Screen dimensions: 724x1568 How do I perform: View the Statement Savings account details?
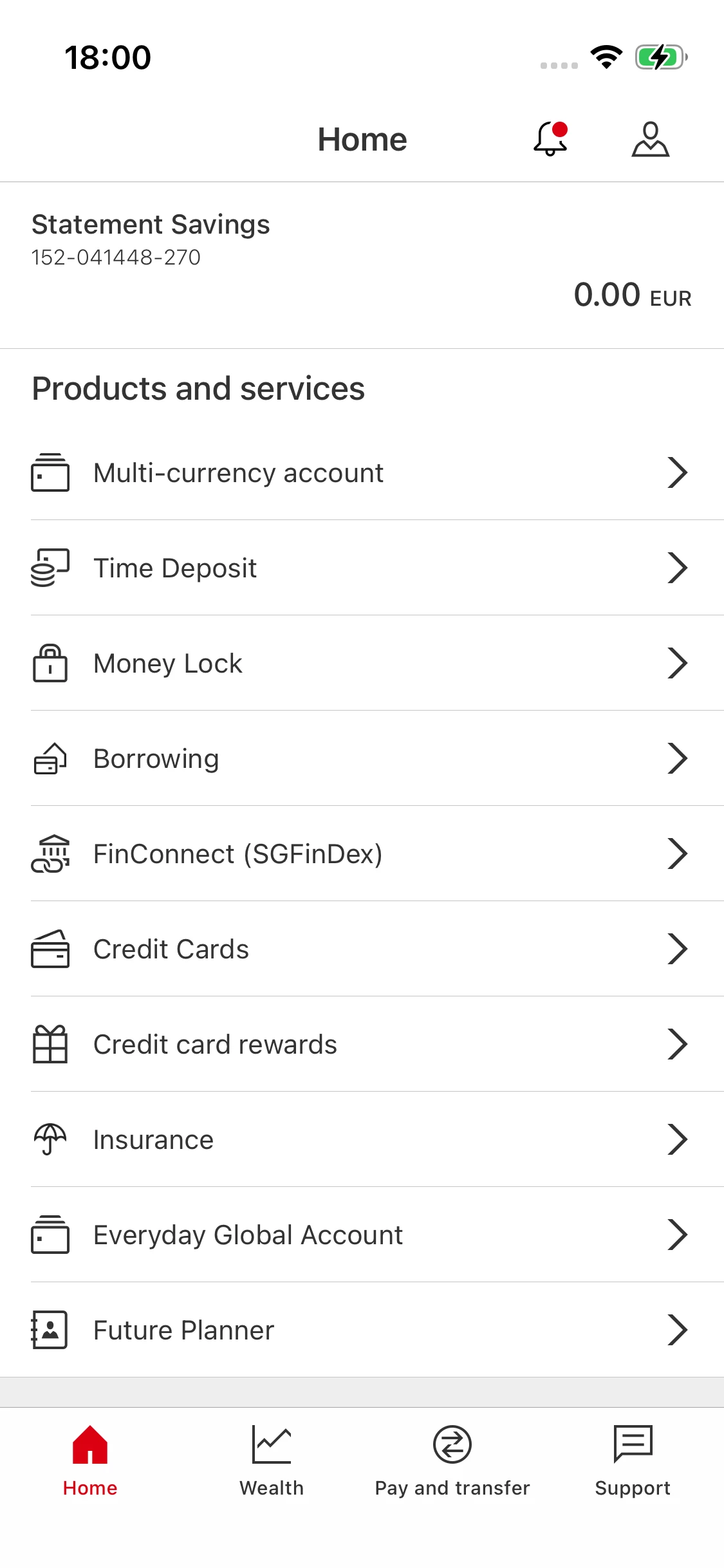(362, 264)
